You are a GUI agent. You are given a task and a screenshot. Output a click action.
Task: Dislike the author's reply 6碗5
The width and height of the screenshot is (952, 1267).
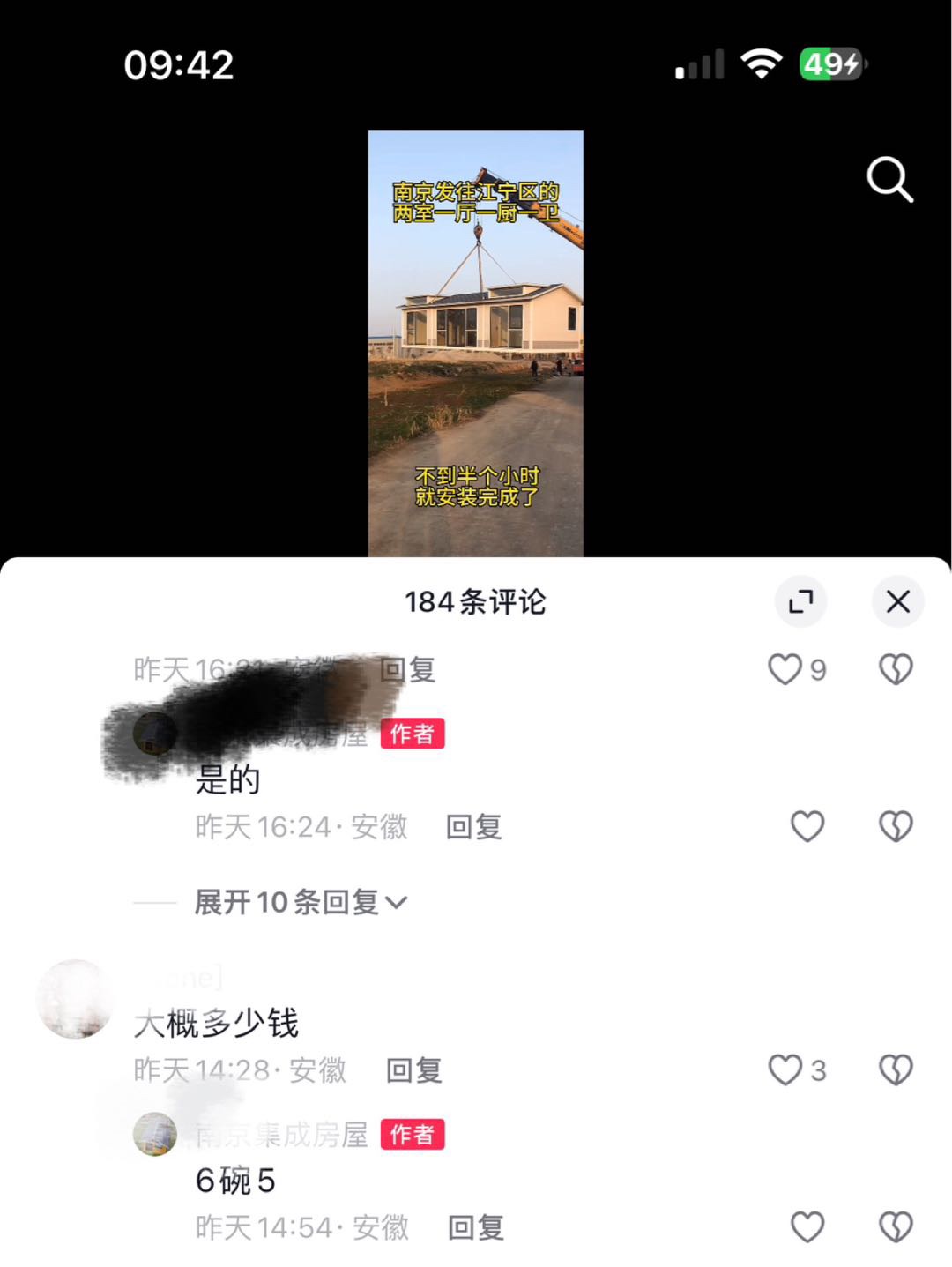click(896, 1227)
